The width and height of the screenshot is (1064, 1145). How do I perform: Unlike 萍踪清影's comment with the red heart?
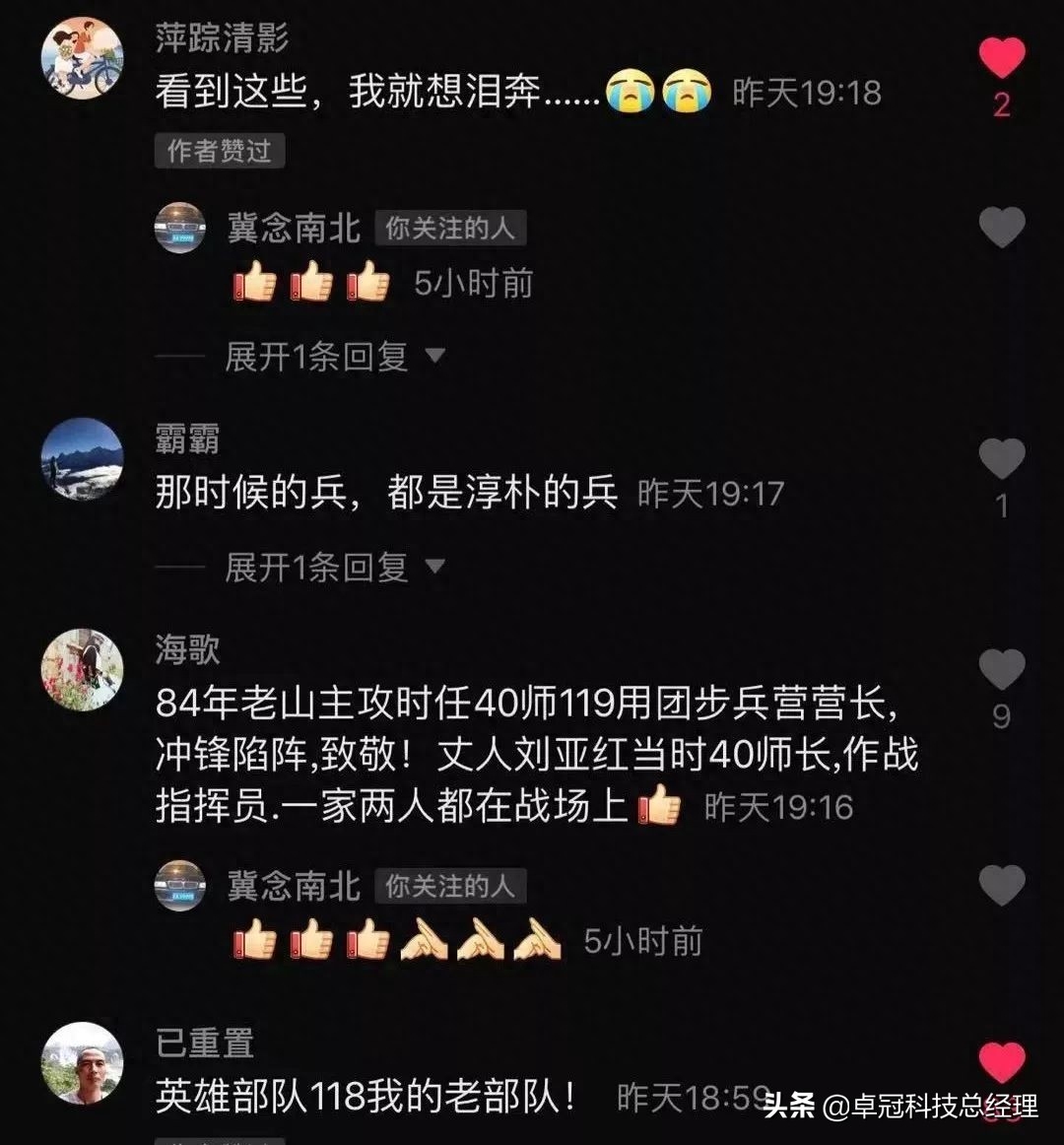[x=1002, y=59]
